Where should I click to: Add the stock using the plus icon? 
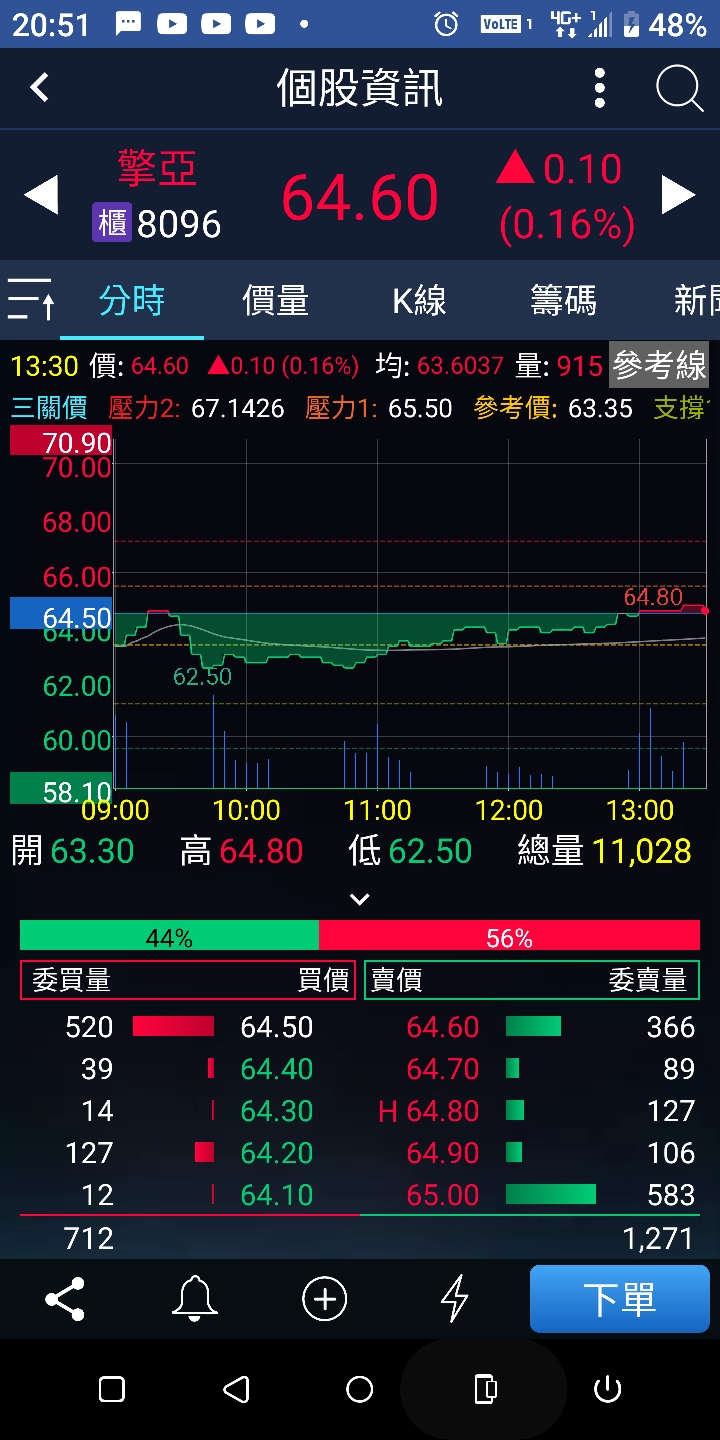pyautogui.click(x=325, y=1299)
